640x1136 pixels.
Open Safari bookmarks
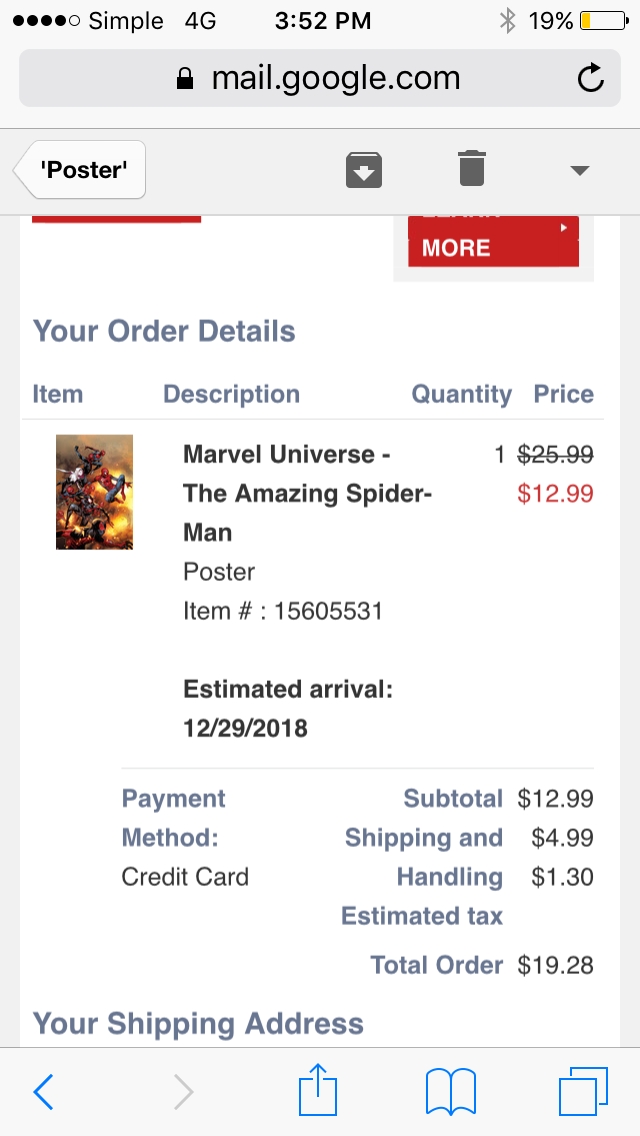[x=451, y=1091]
